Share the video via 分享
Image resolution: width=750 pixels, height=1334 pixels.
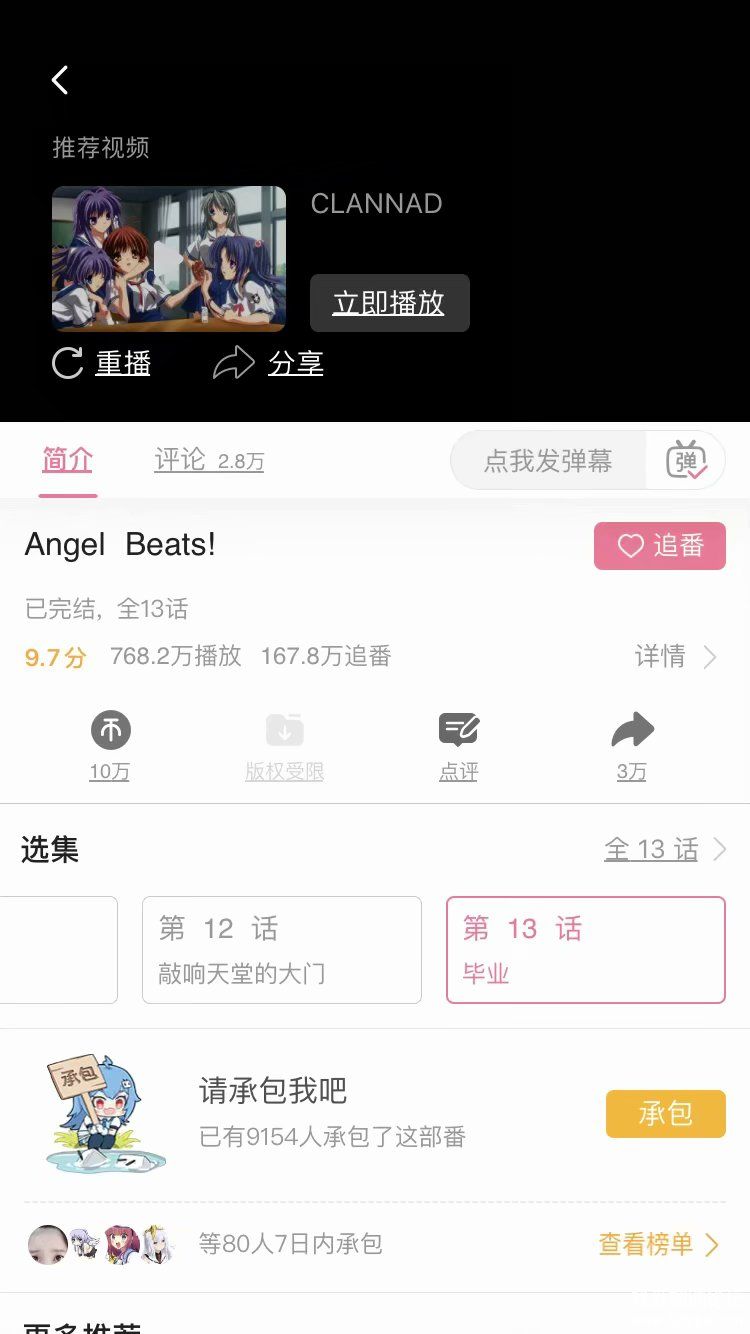pyautogui.click(x=270, y=363)
